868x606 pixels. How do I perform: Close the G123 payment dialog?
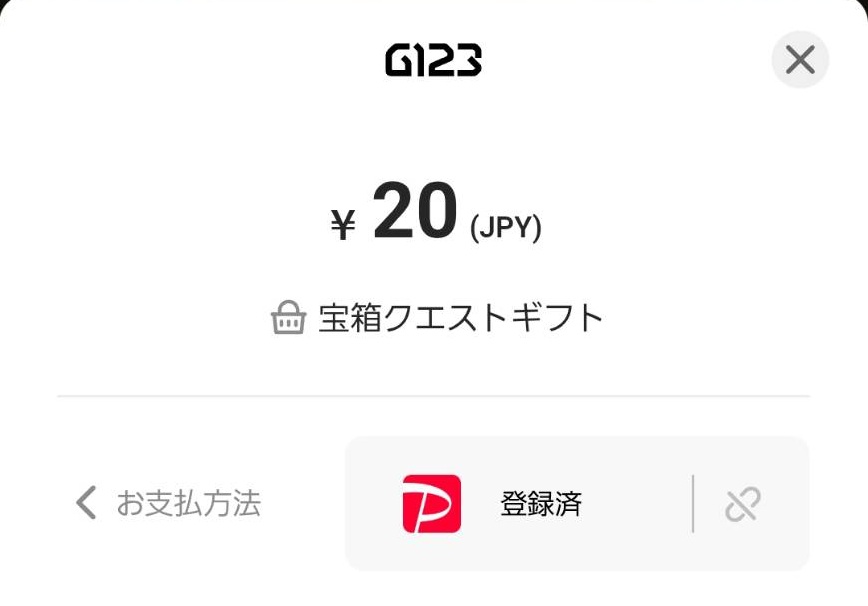(x=800, y=60)
